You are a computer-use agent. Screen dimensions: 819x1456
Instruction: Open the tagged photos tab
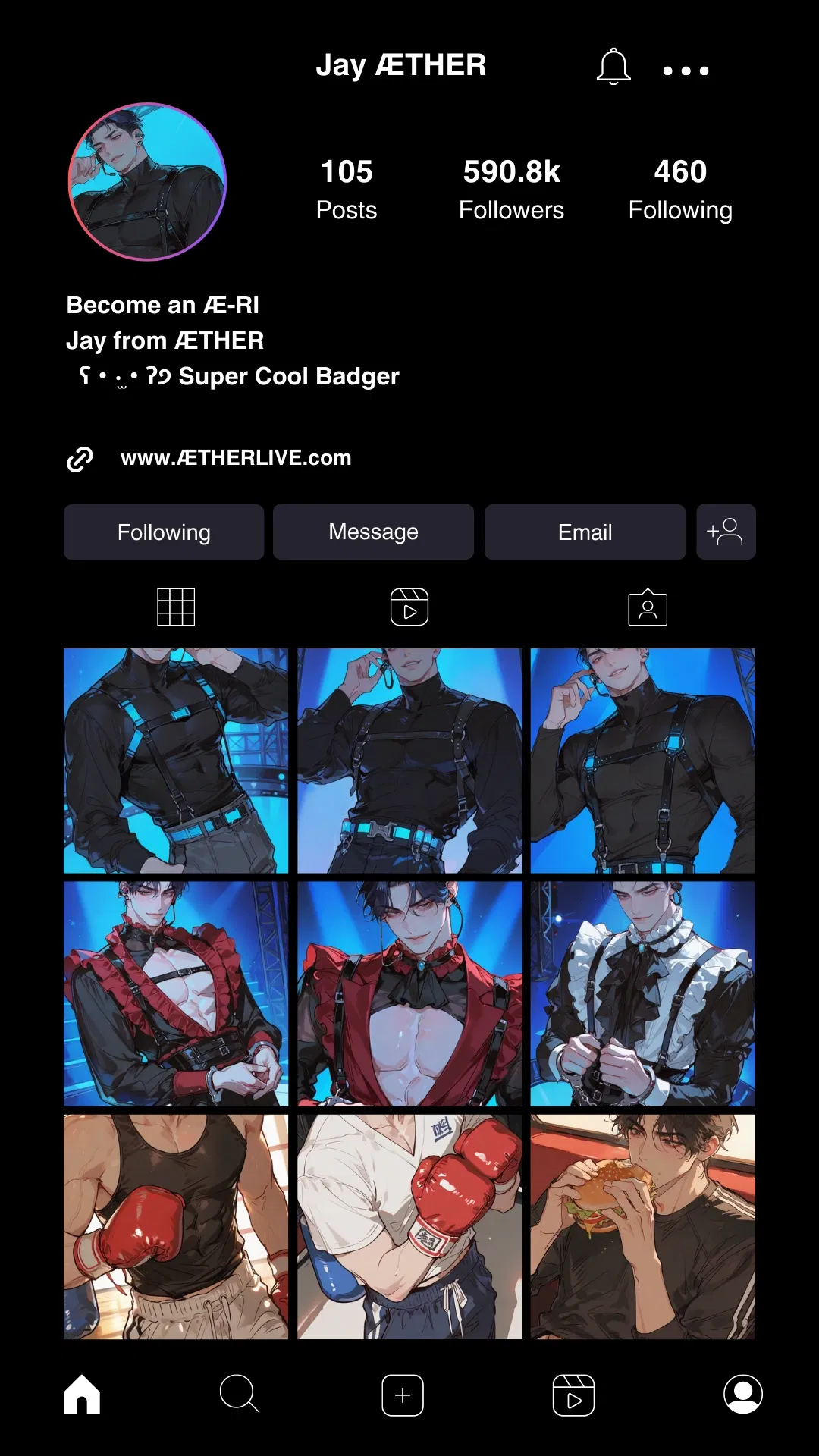click(x=648, y=607)
